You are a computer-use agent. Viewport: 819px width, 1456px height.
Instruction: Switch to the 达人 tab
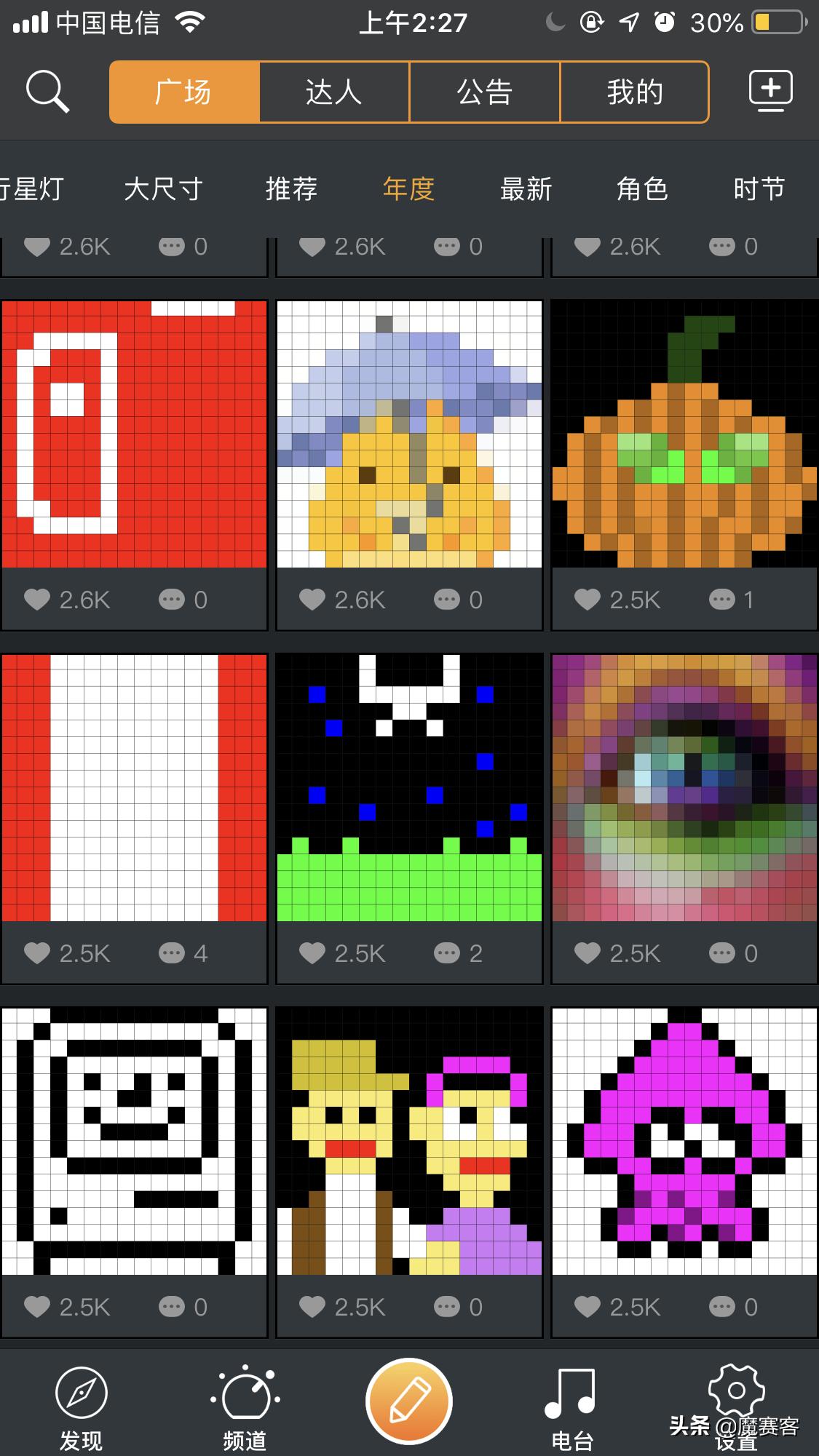(x=334, y=92)
